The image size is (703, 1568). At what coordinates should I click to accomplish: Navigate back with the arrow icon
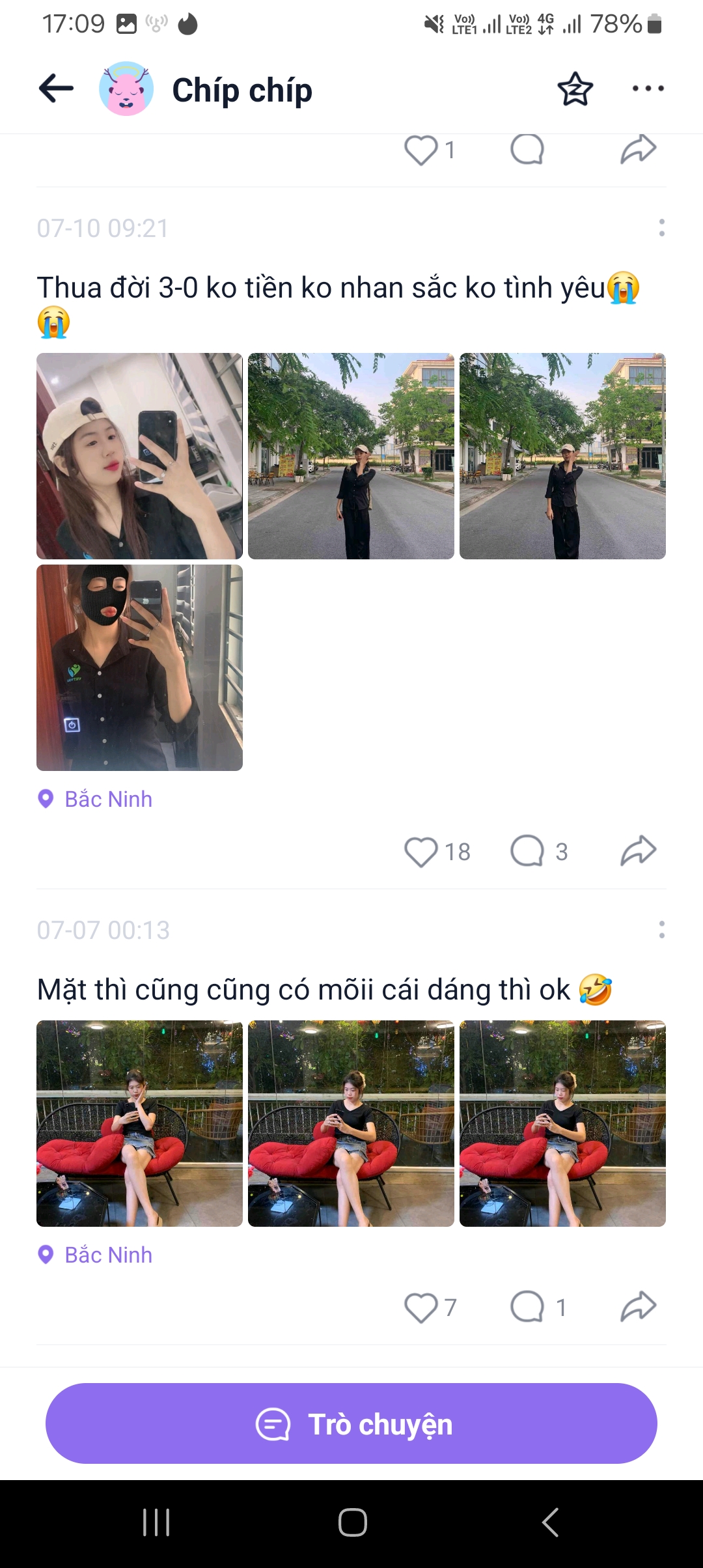pyautogui.click(x=55, y=88)
